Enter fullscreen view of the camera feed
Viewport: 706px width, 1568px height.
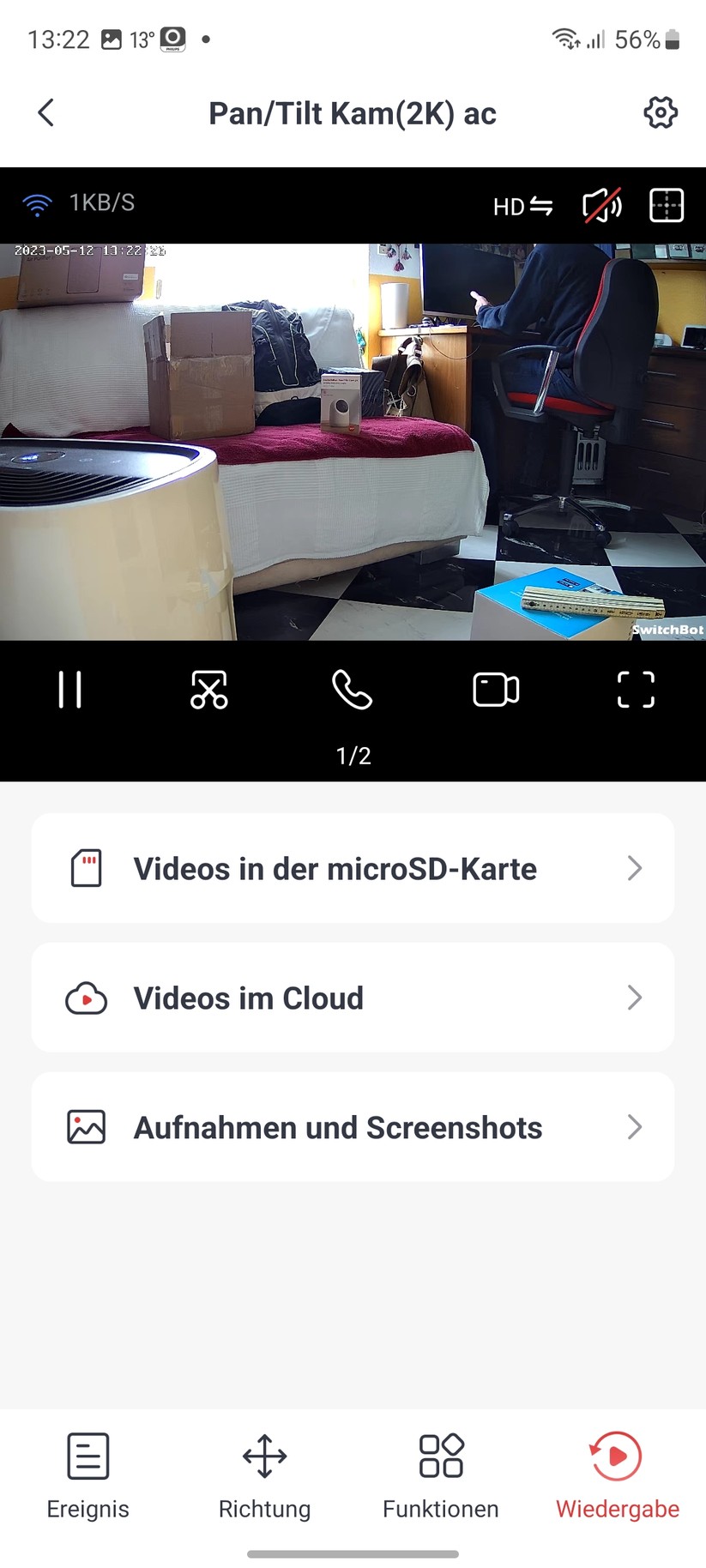point(636,689)
